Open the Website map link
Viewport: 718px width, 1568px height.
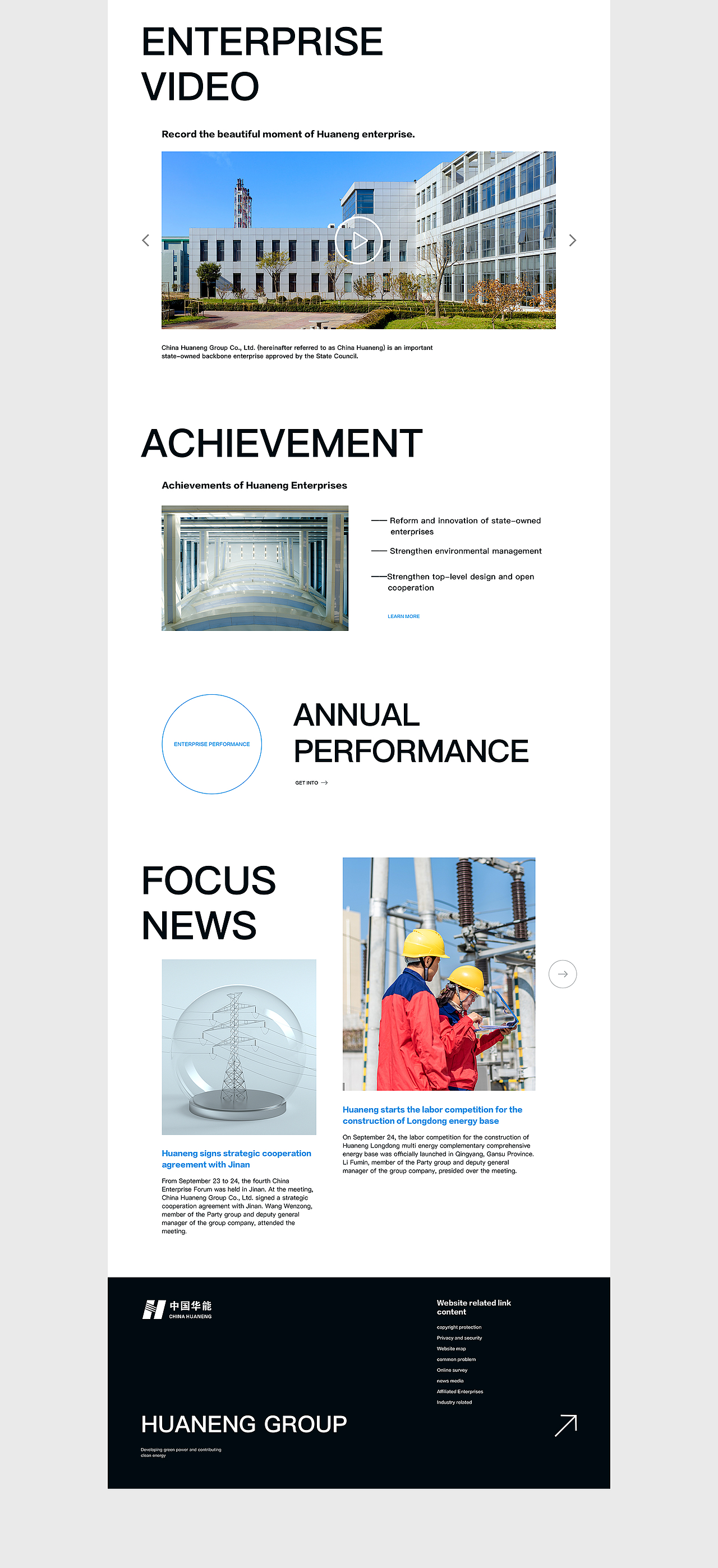[450, 1348]
